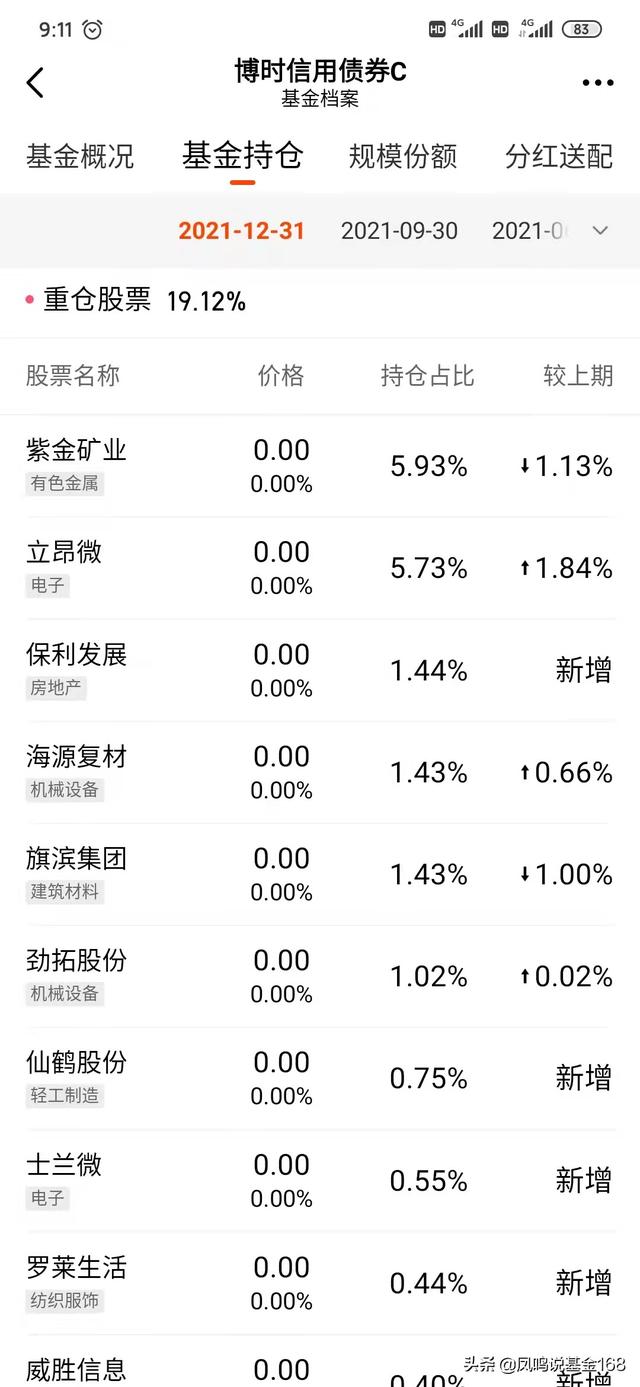This screenshot has width=640, height=1387.
Task: Open the 罗莱生活 stock row
Action: [x=320, y=1283]
